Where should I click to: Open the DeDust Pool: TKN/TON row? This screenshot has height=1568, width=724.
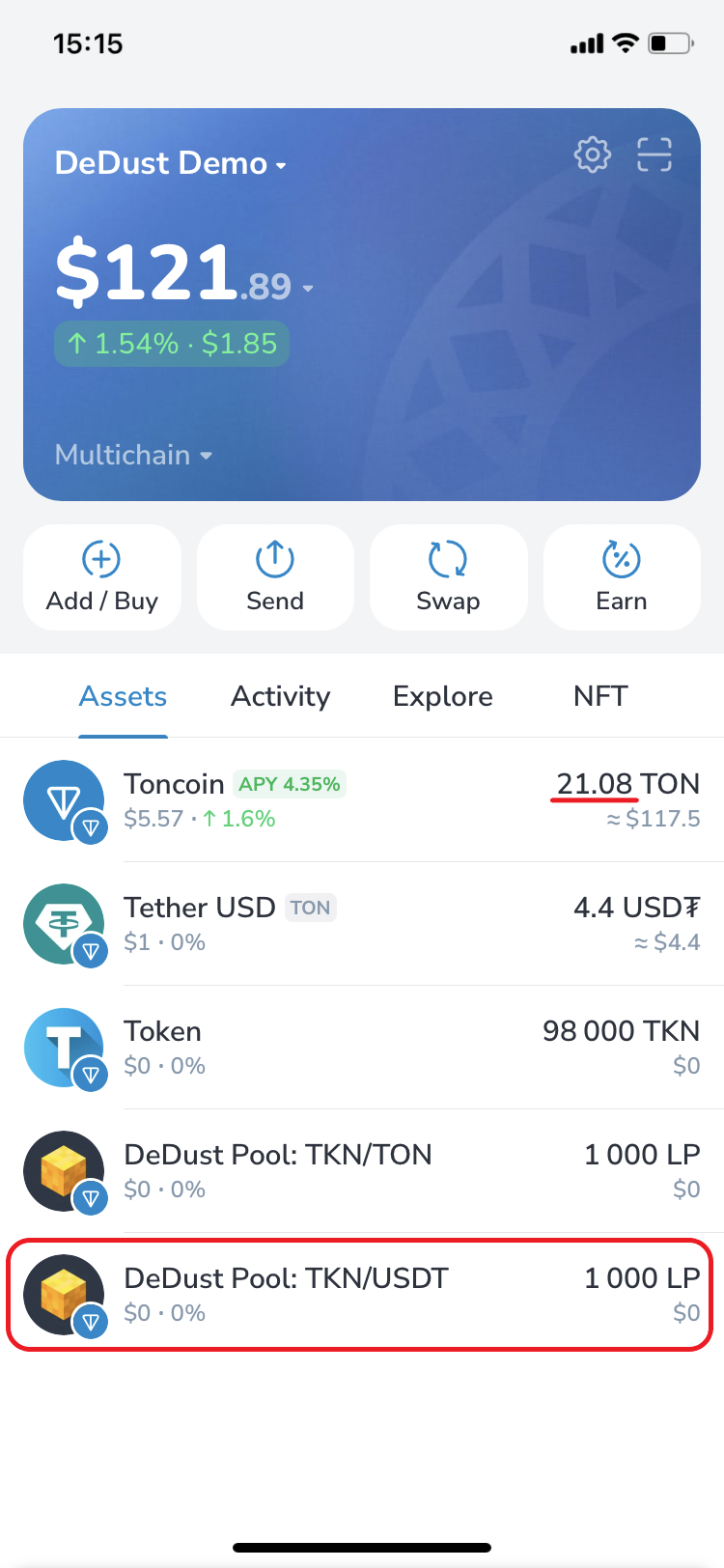click(362, 1171)
